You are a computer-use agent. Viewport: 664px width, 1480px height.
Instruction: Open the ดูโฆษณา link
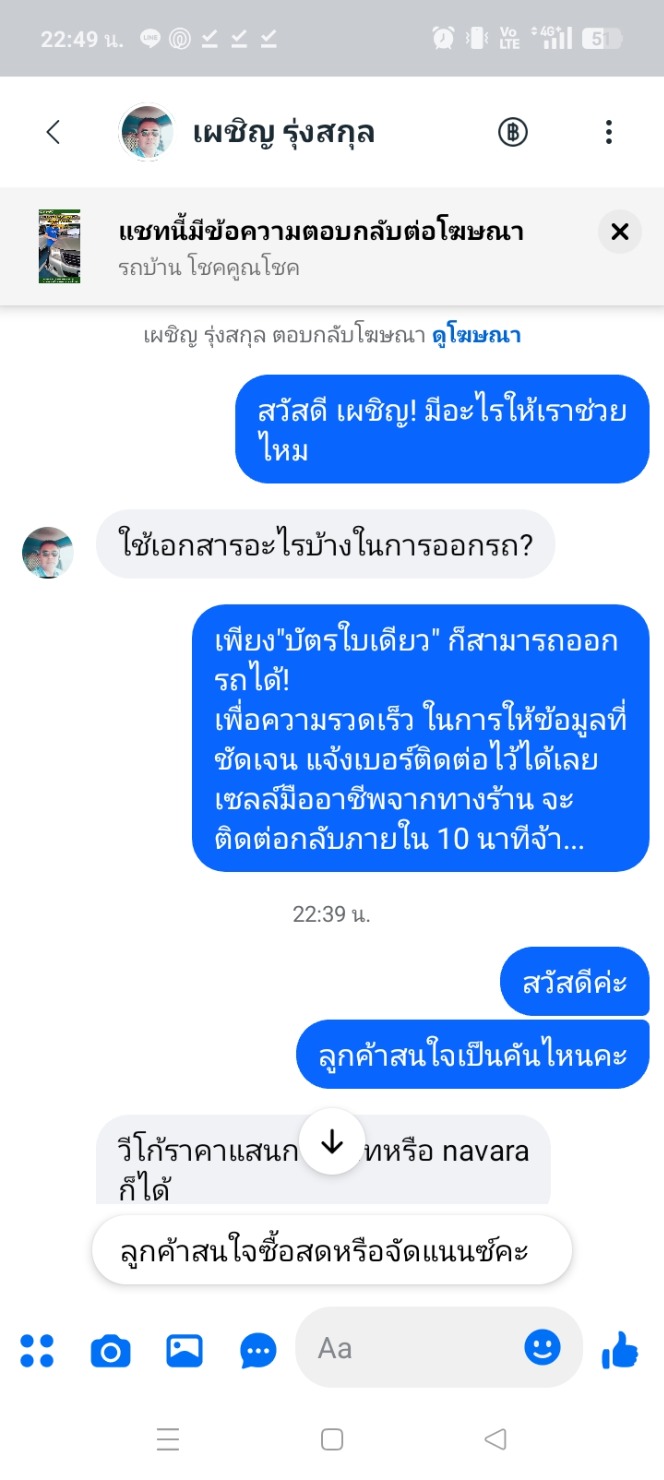(x=476, y=335)
